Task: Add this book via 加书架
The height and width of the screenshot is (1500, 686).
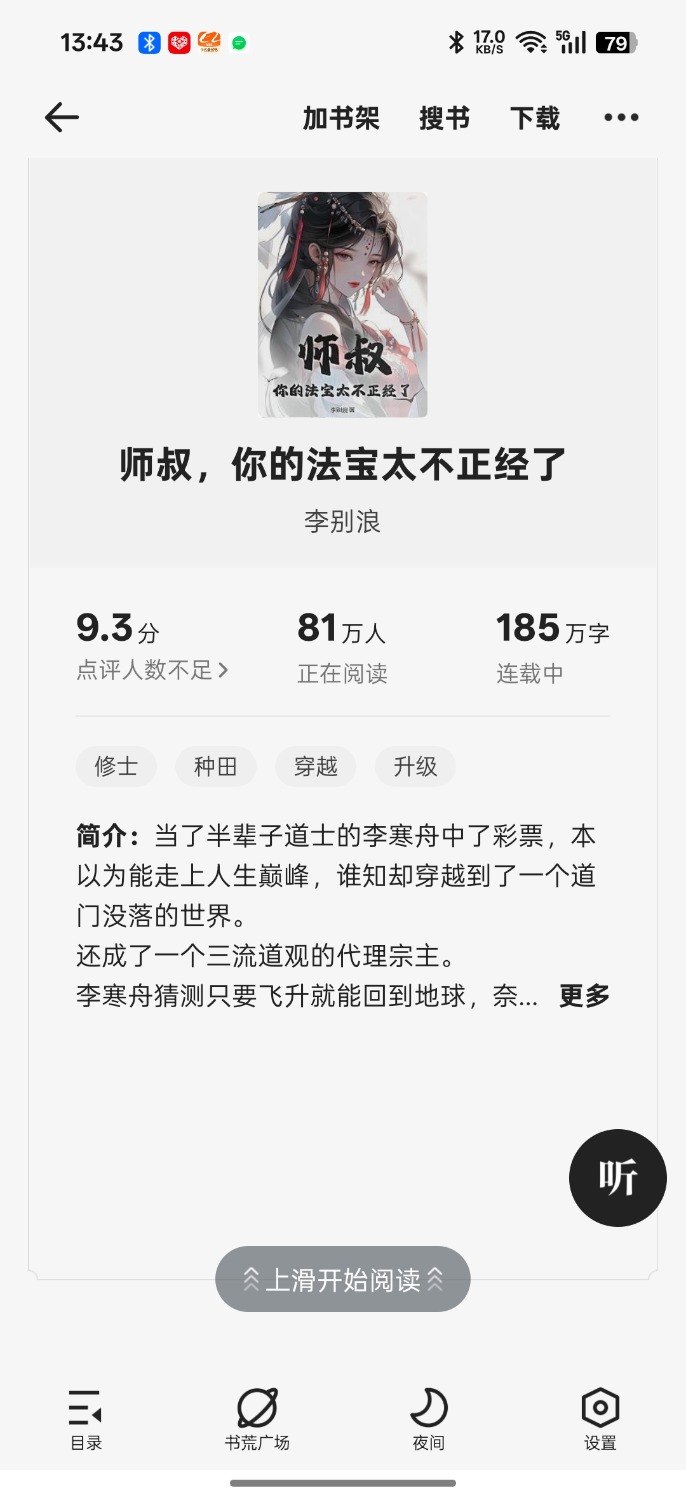Action: [341, 118]
